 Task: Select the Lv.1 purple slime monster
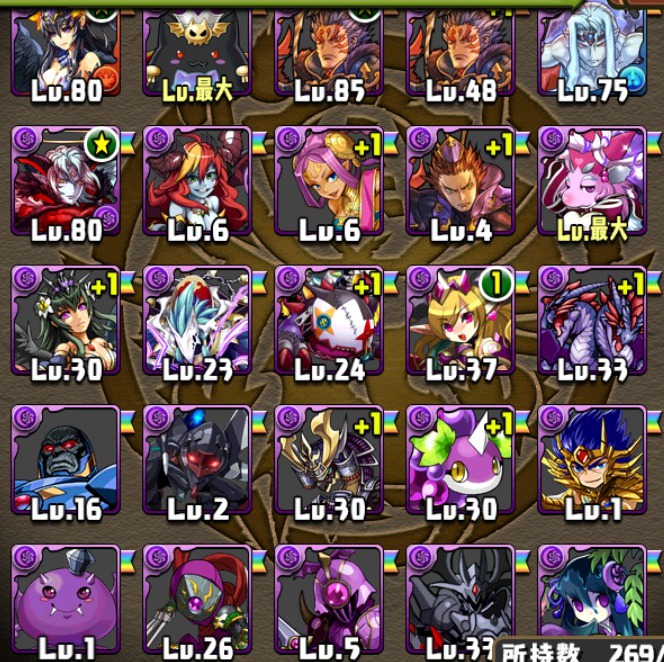66,600
